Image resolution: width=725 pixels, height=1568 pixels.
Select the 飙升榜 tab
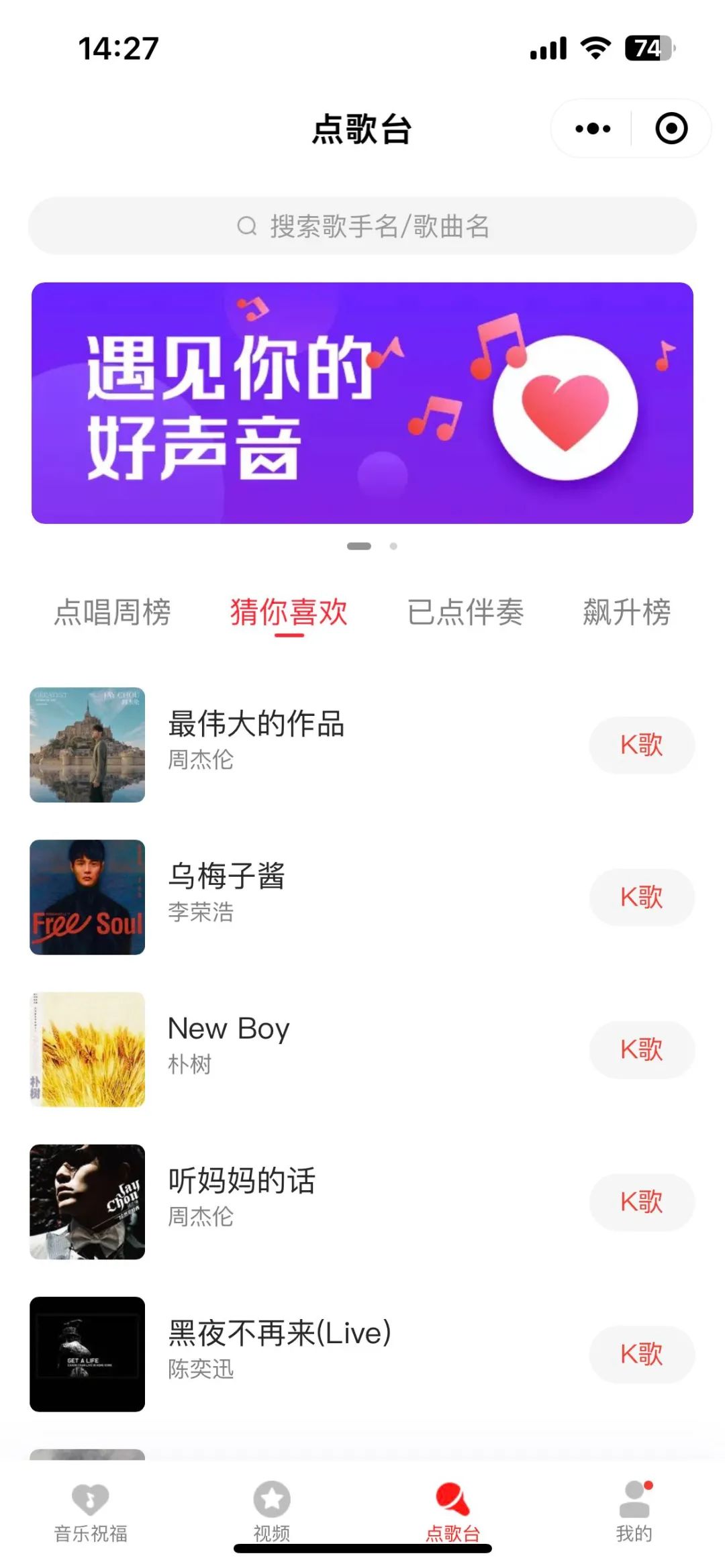pos(628,612)
